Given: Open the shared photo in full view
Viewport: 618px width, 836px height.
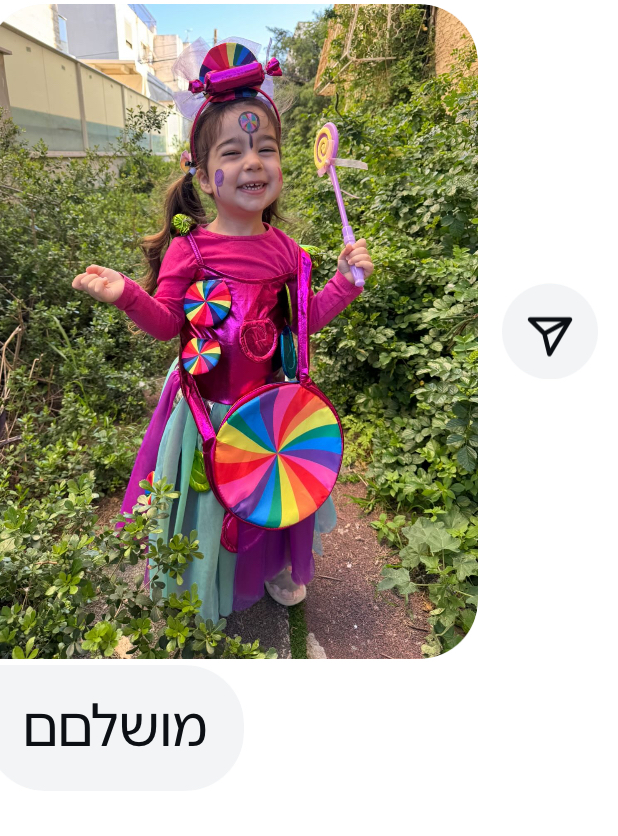Looking at the screenshot, I should pos(238,330).
